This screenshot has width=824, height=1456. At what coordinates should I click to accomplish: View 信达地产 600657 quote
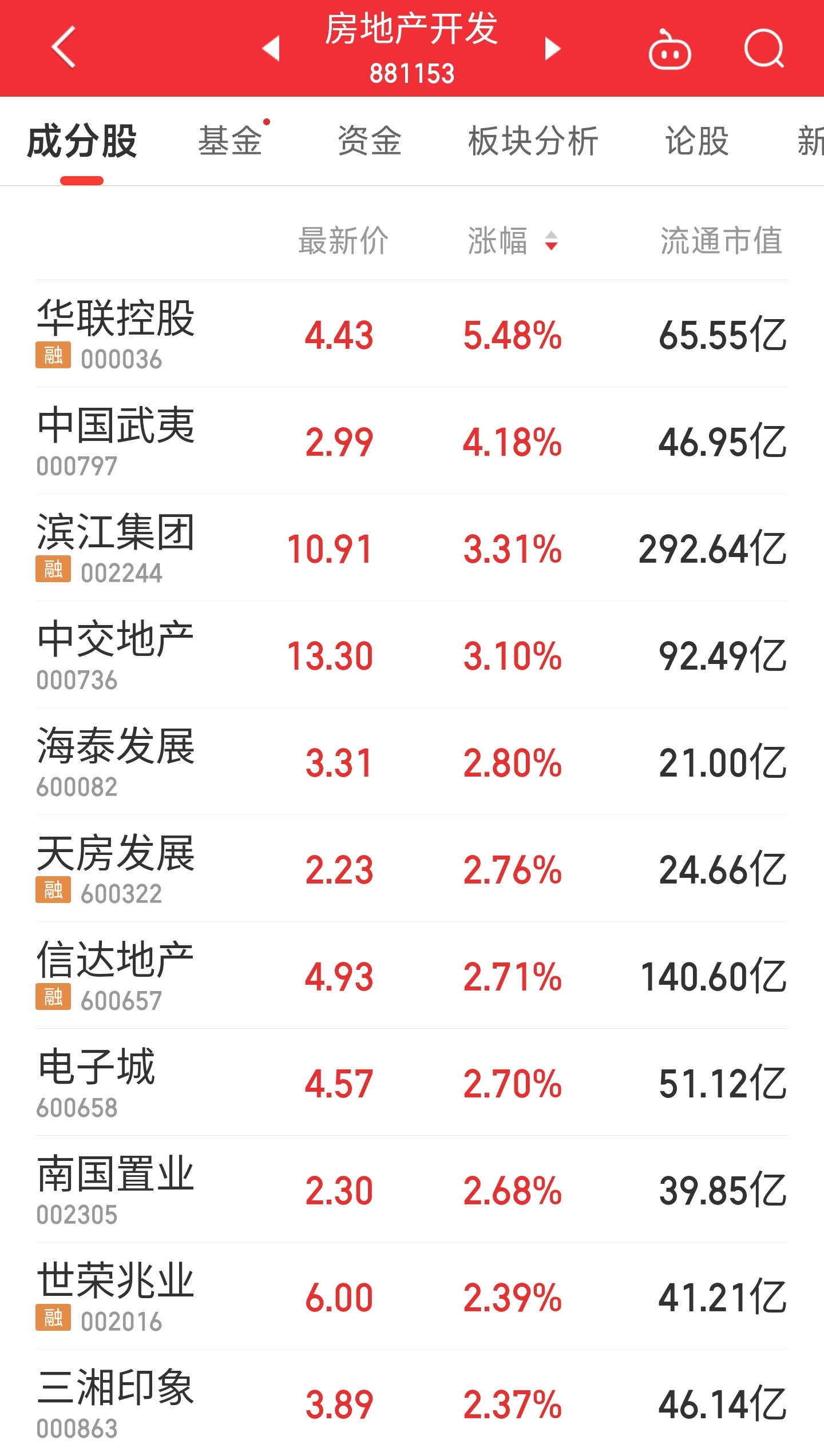(412, 976)
